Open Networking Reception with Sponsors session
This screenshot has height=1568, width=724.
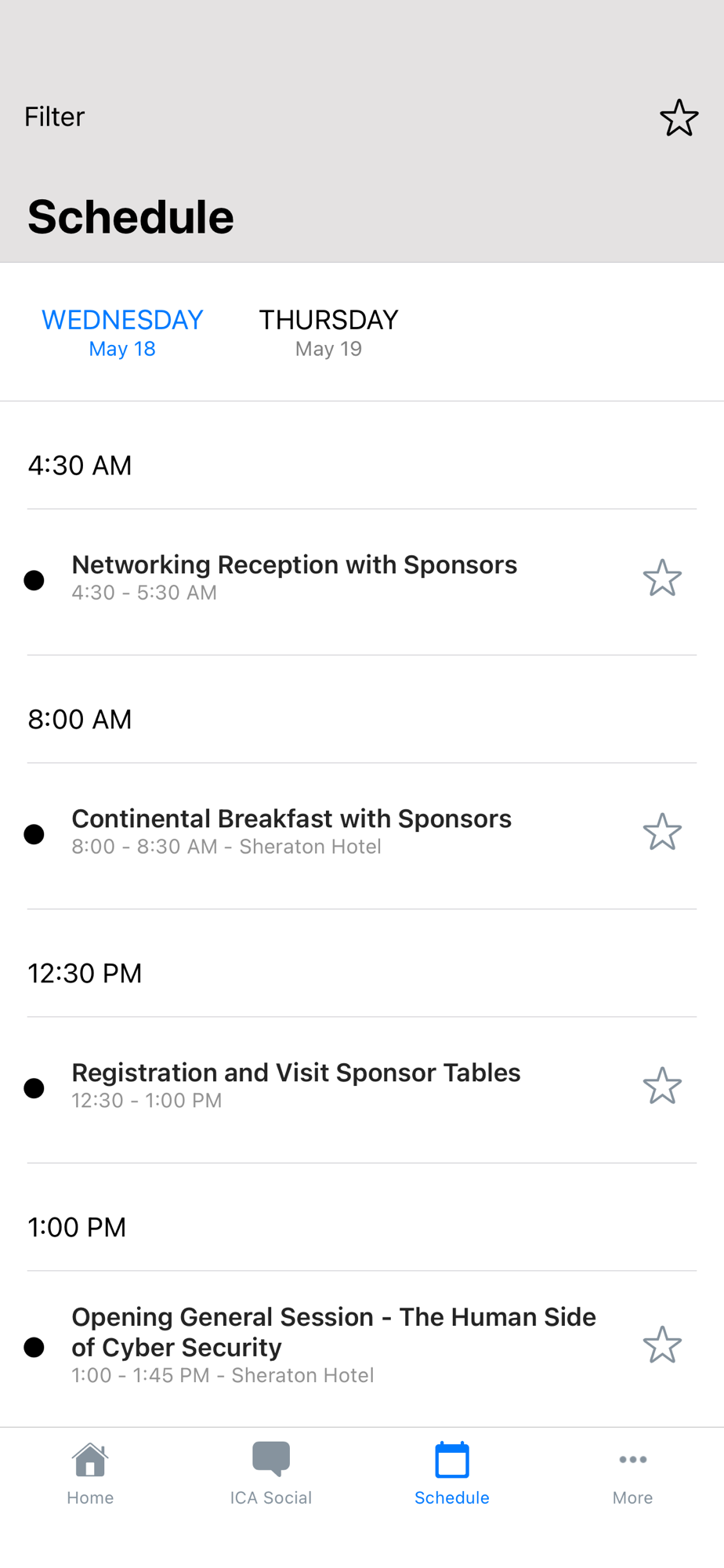294,577
